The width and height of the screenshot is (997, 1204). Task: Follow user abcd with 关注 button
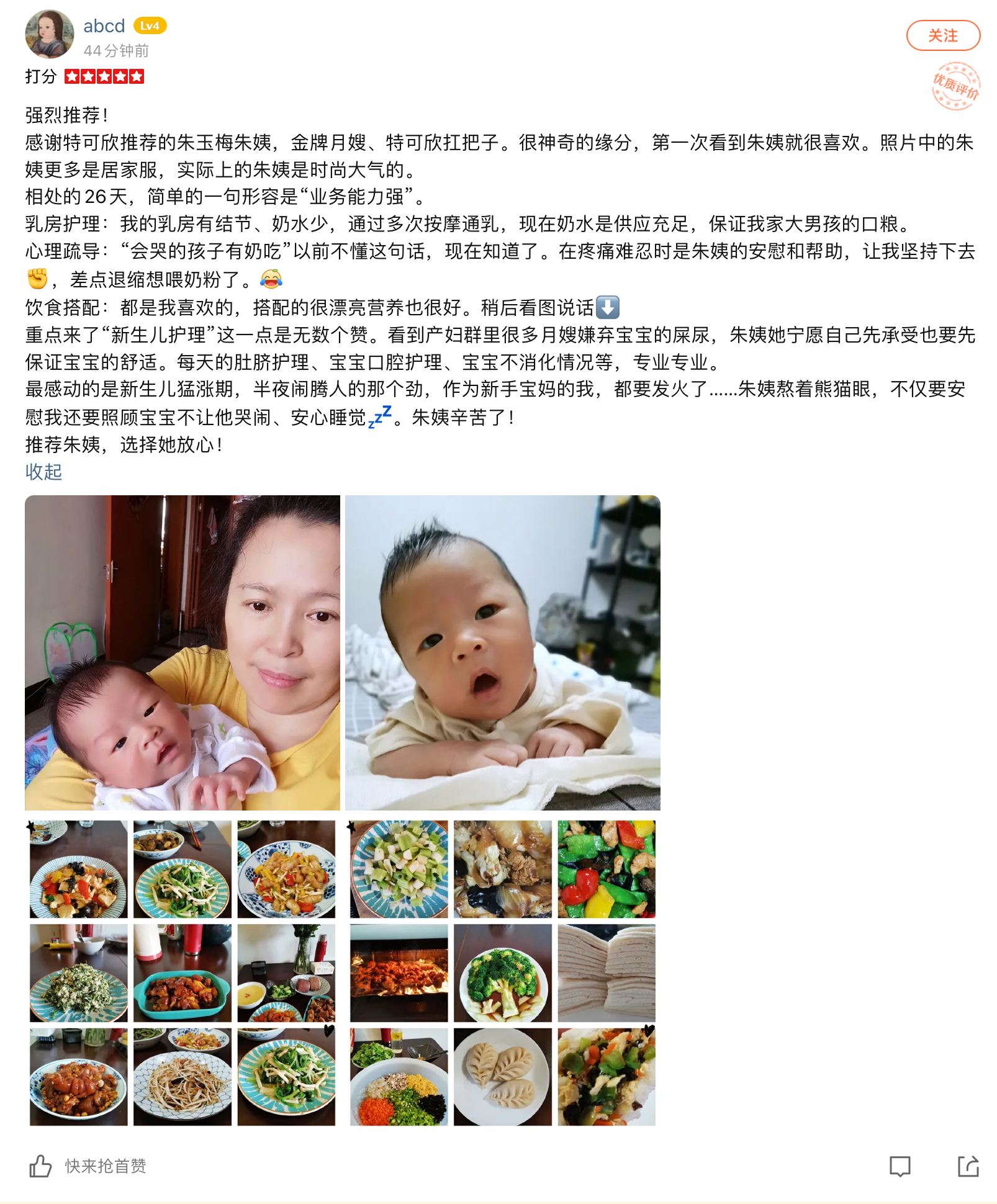click(x=942, y=35)
